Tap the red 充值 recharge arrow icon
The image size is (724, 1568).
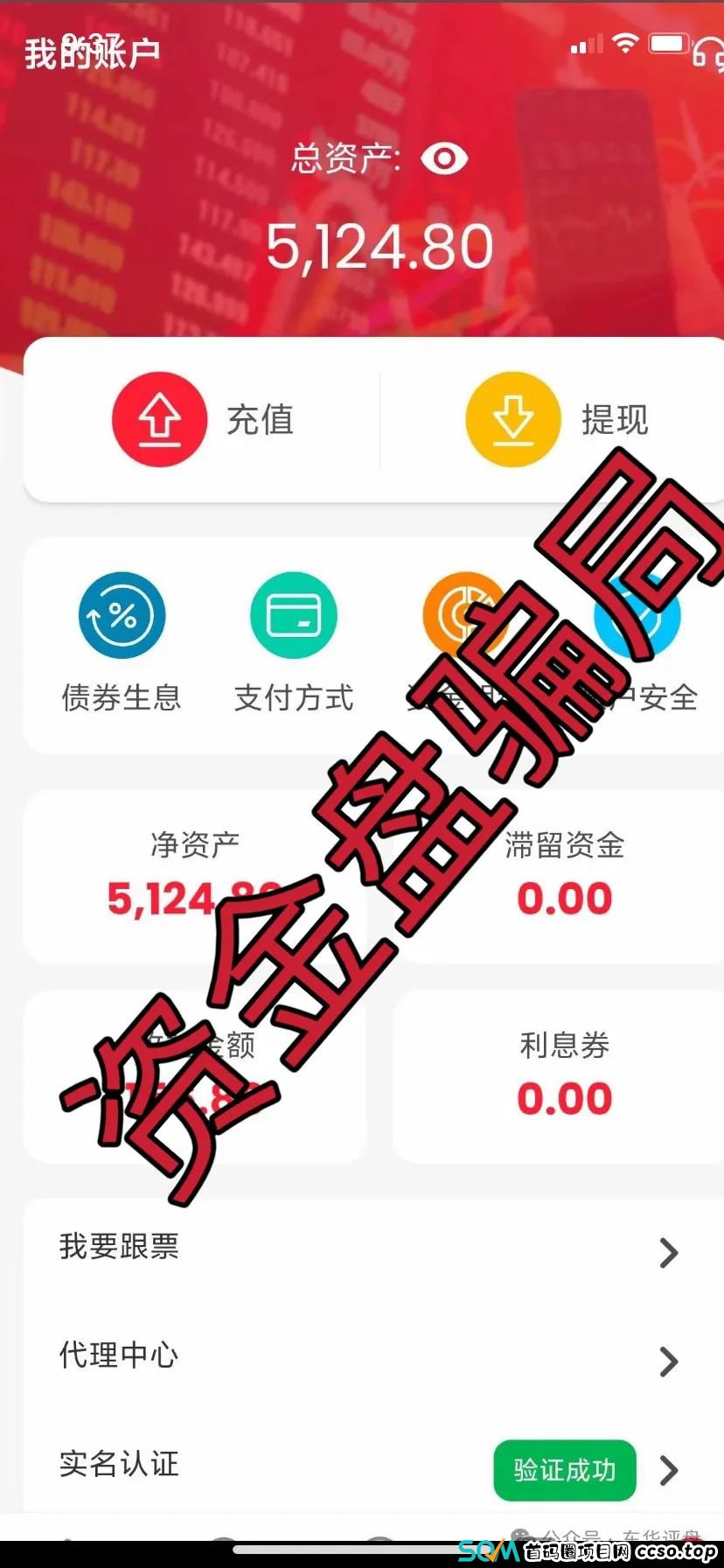159,420
